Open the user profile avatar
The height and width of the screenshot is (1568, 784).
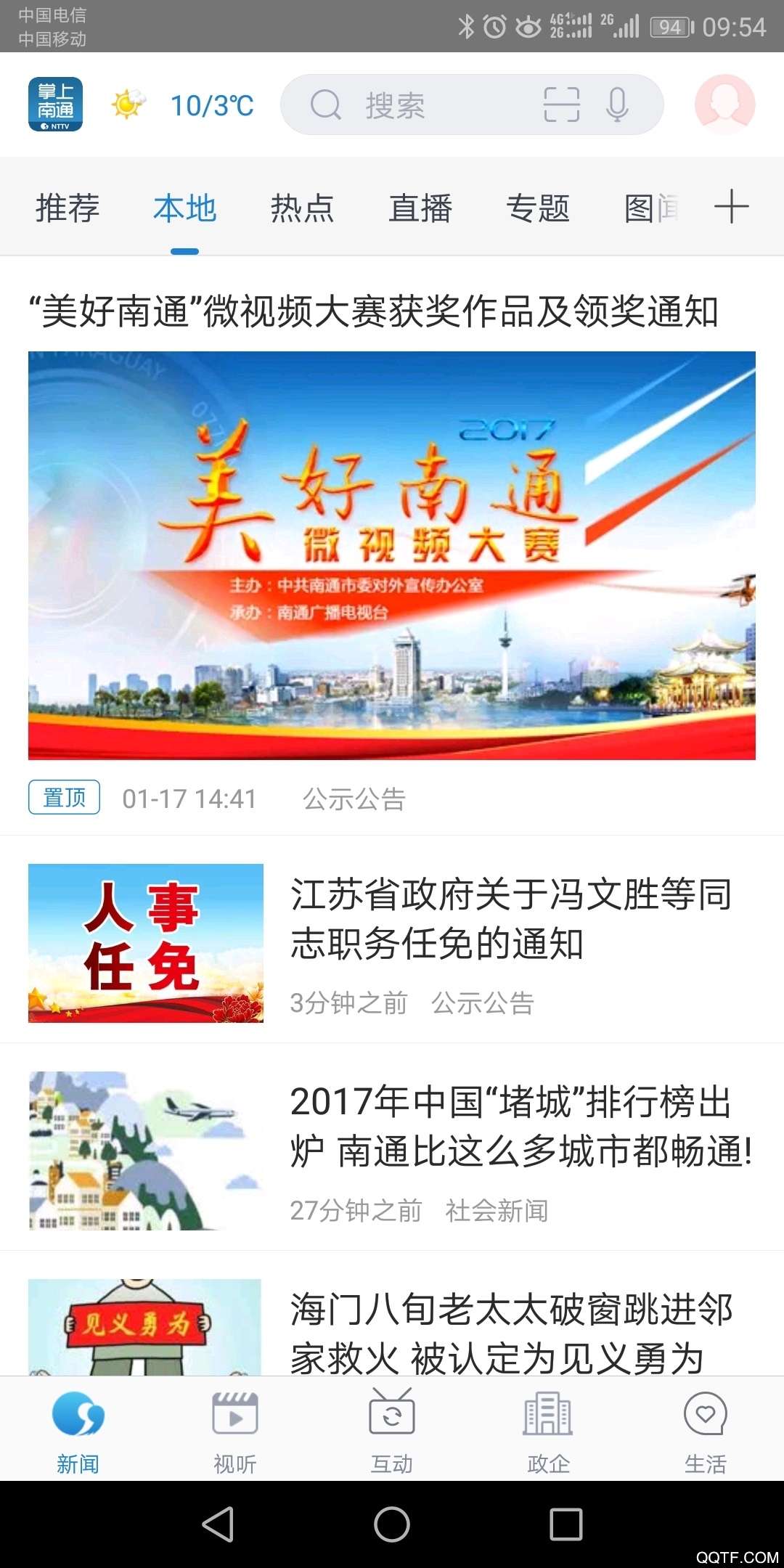pyautogui.click(x=724, y=105)
